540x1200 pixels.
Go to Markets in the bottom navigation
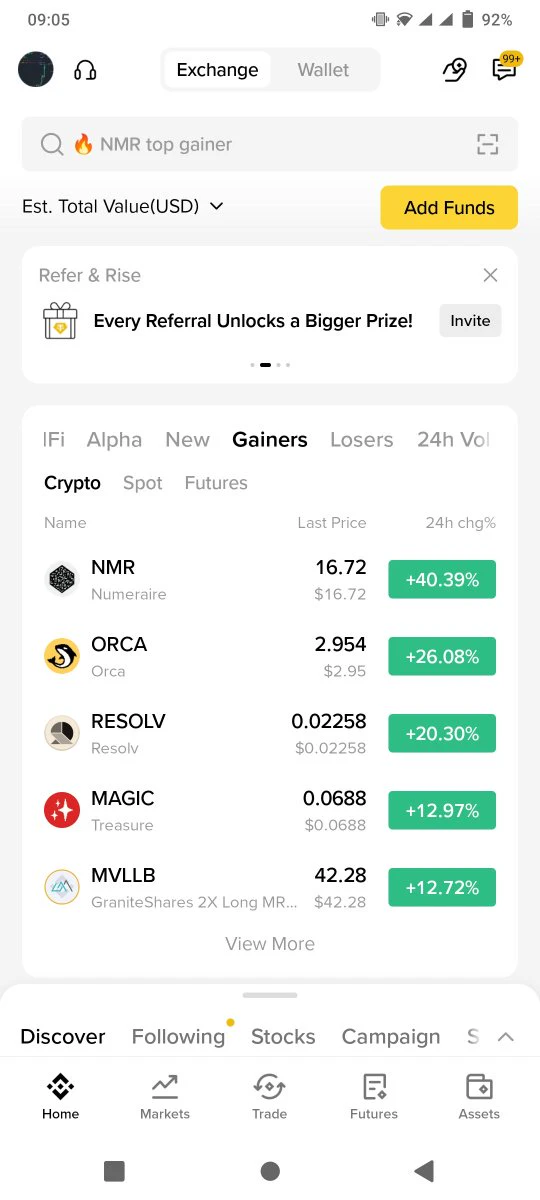[x=165, y=1096]
